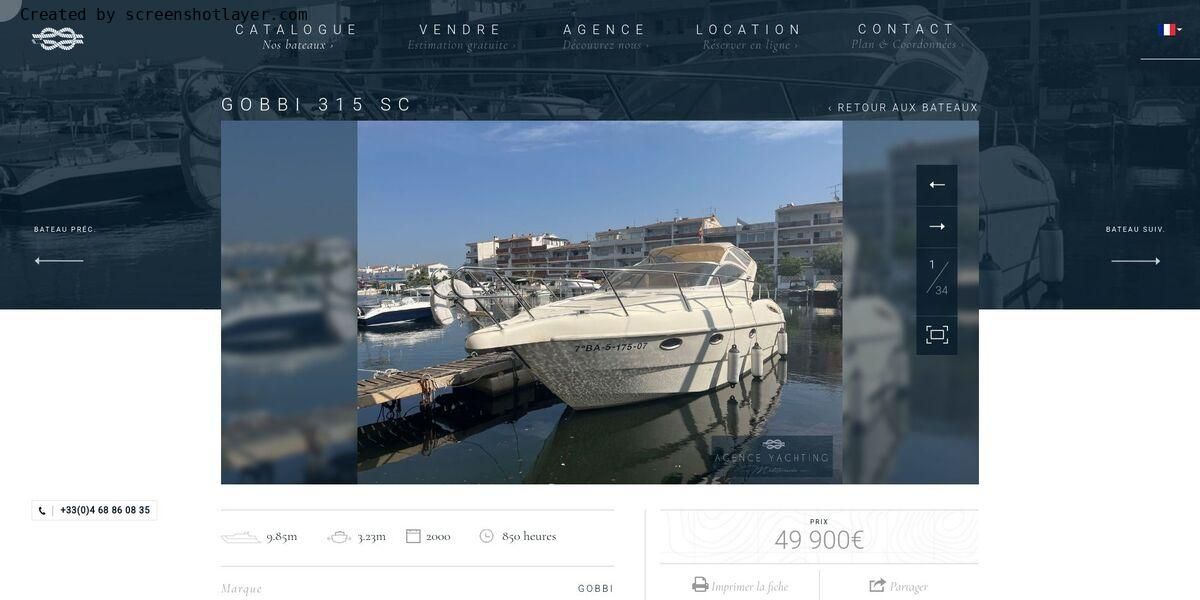Call the agency at +33(0)4 68 86 08 35
This screenshot has height=600, width=1200.
click(x=95, y=510)
